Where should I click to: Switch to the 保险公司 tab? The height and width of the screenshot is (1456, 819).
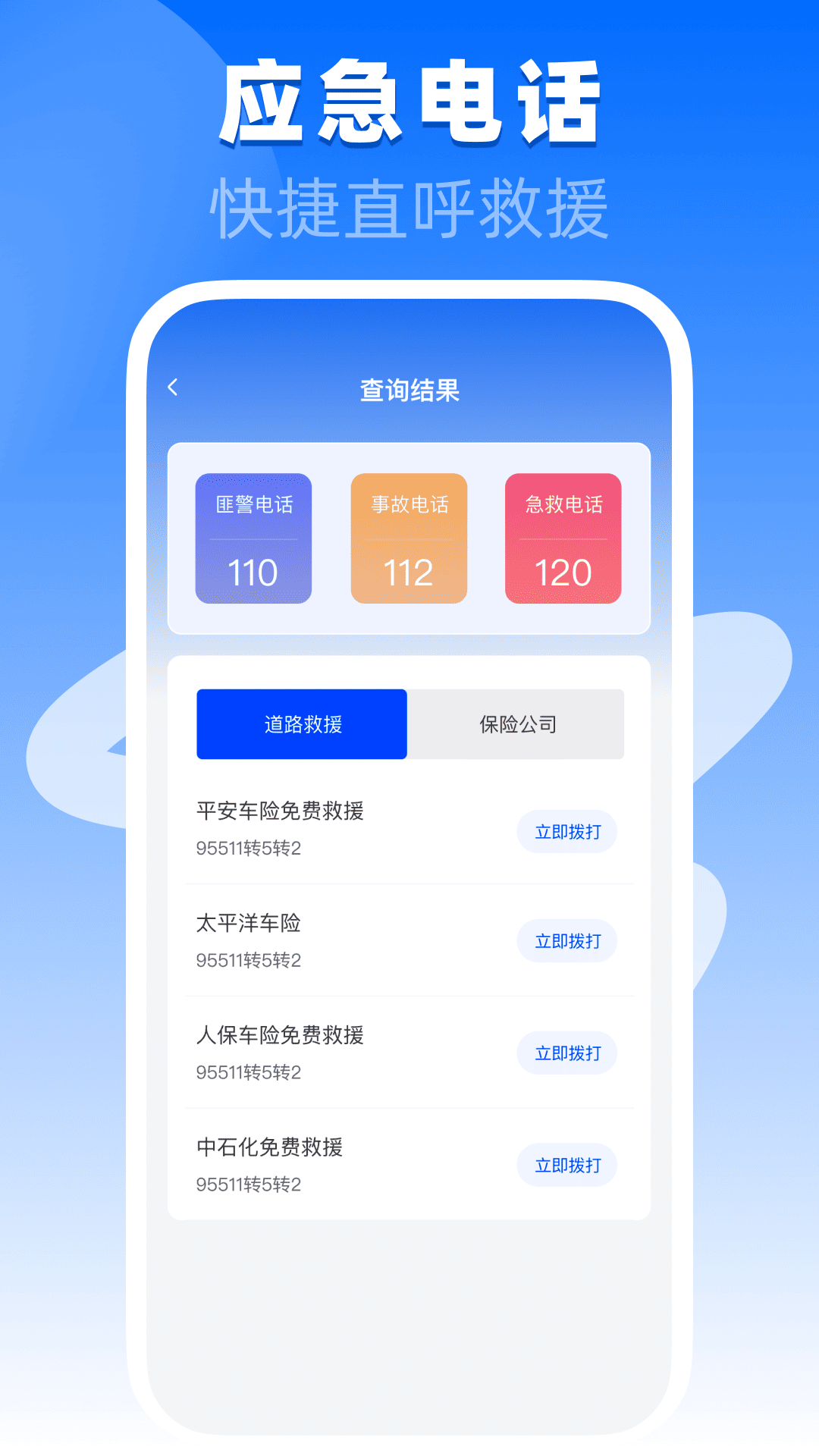tap(517, 723)
